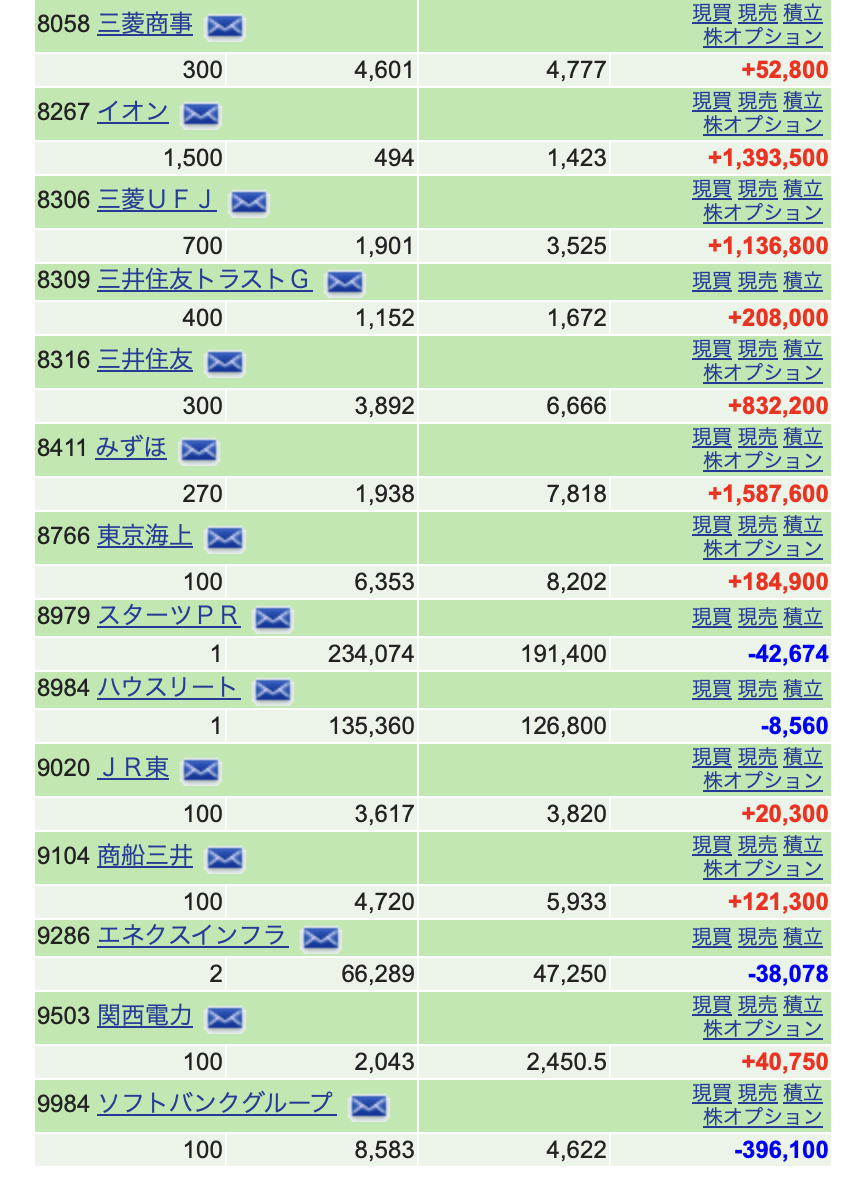860x1180 pixels.
Task: Tap the mail icon beside ハウスリート
Action: click(x=272, y=690)
